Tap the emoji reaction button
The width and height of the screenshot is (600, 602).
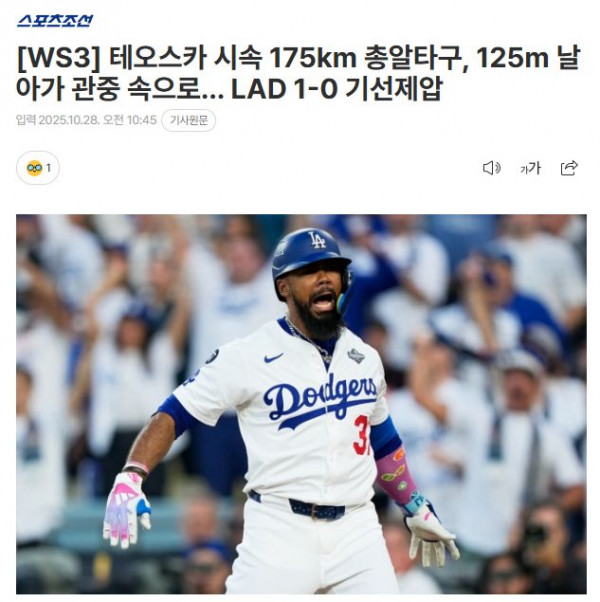click(x=38, y=168)
